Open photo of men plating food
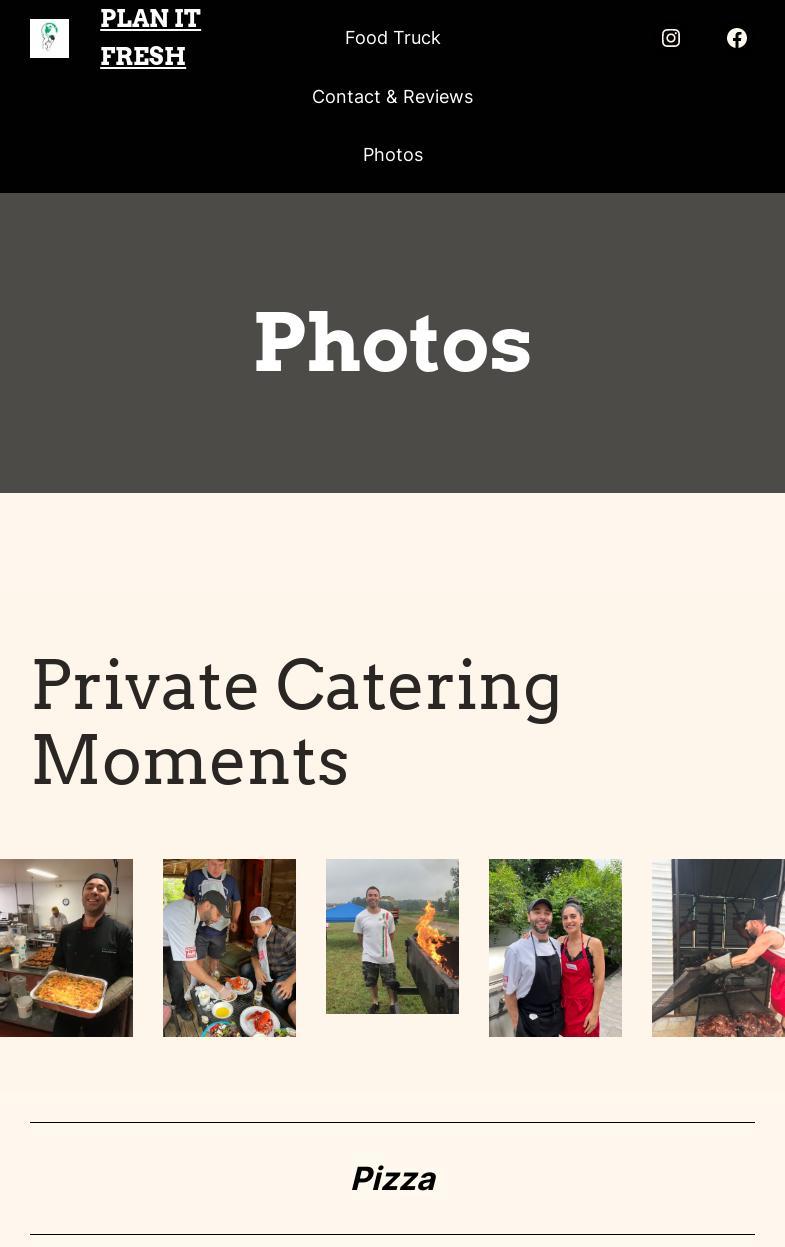 [229, 947]
